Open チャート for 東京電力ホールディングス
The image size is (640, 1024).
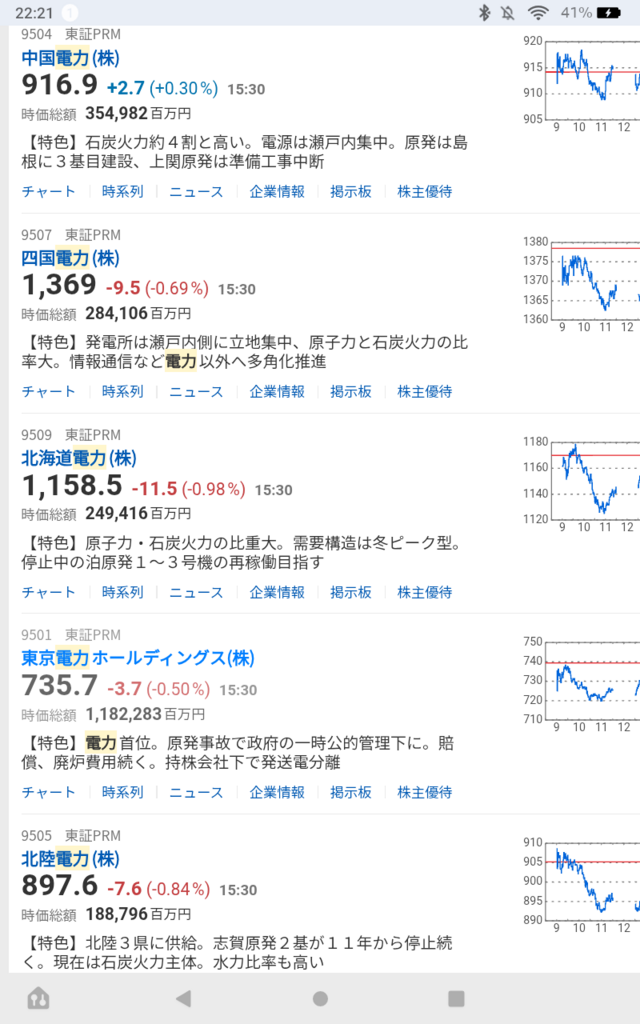click(x=48, y=792)
